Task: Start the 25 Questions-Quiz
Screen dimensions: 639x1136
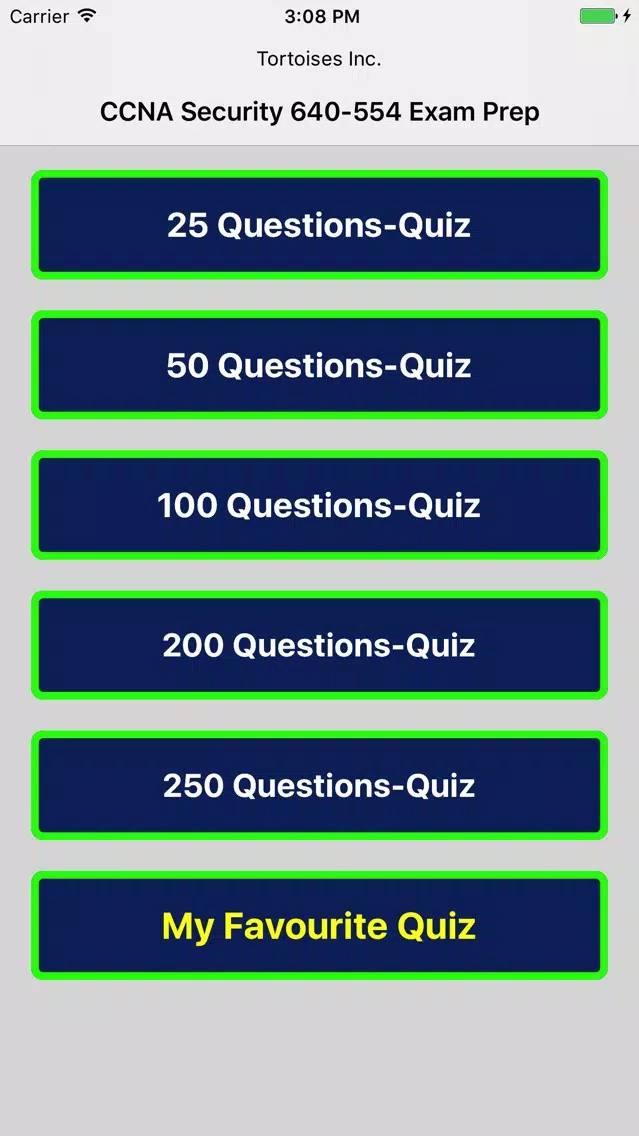Action: (320, 225)
